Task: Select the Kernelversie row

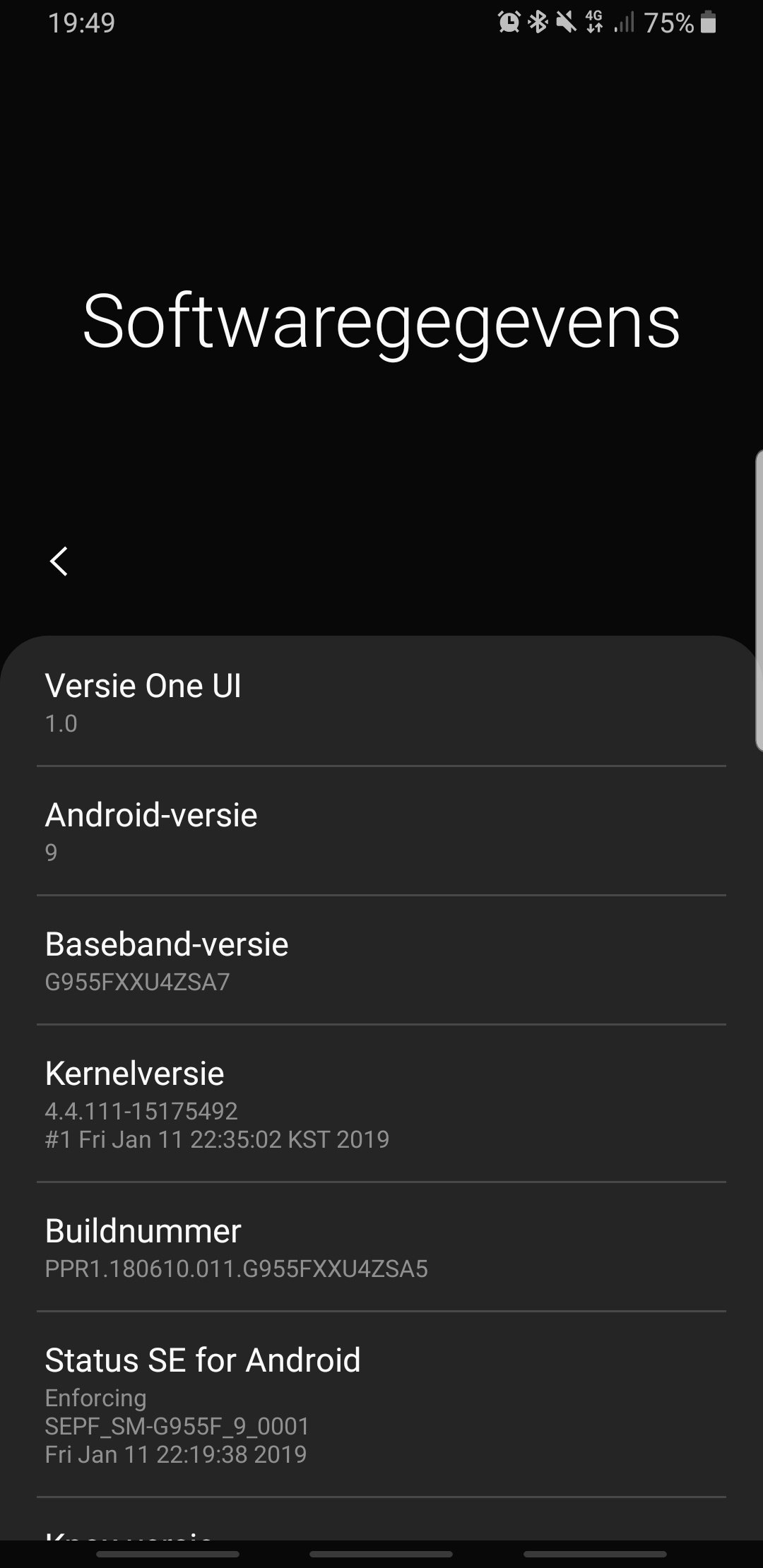Action: (x=381, y=1103)
